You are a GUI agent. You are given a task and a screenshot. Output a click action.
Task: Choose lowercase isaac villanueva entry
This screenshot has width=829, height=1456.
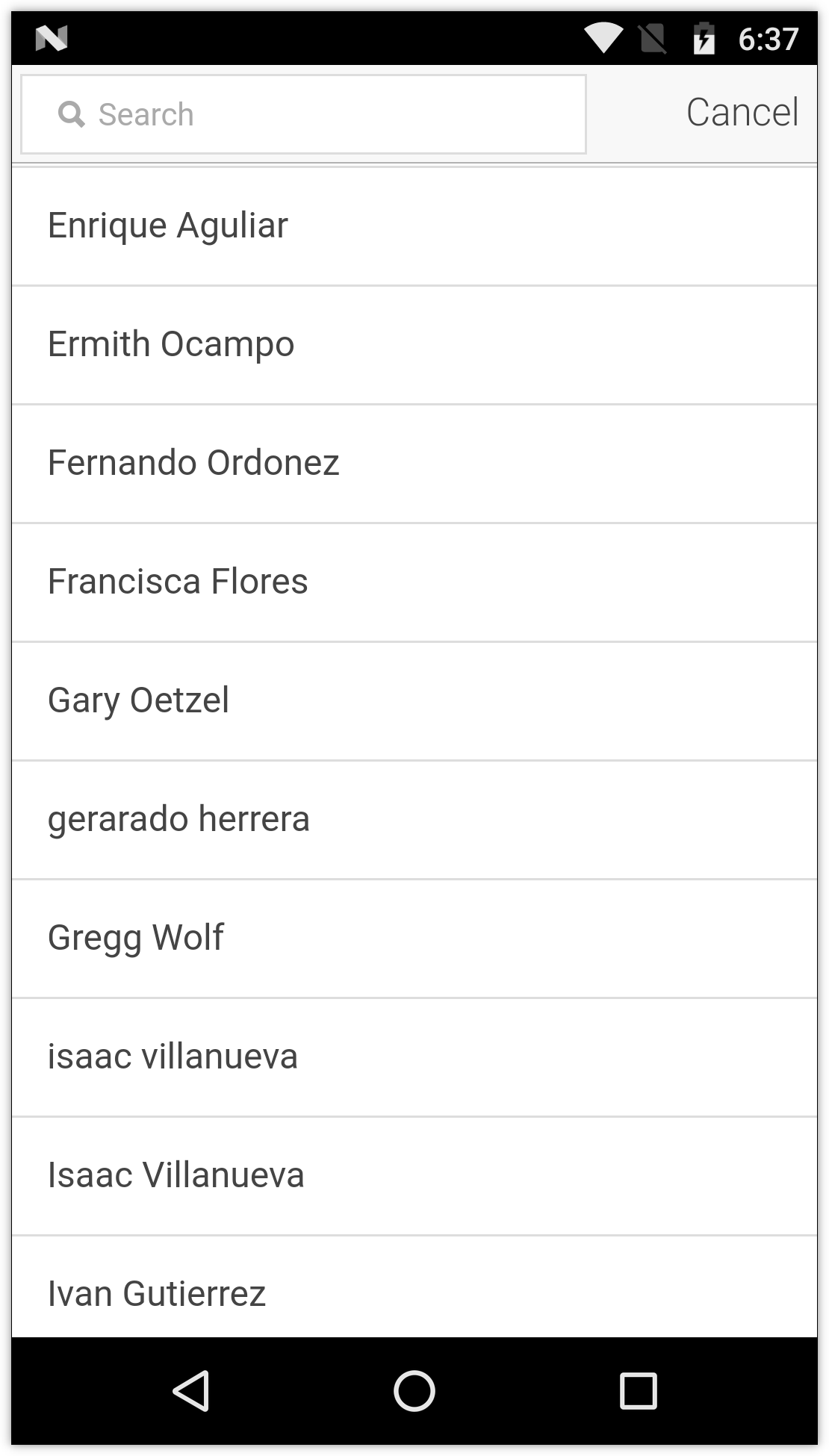pyautogui.click(x=414, y=1057)
